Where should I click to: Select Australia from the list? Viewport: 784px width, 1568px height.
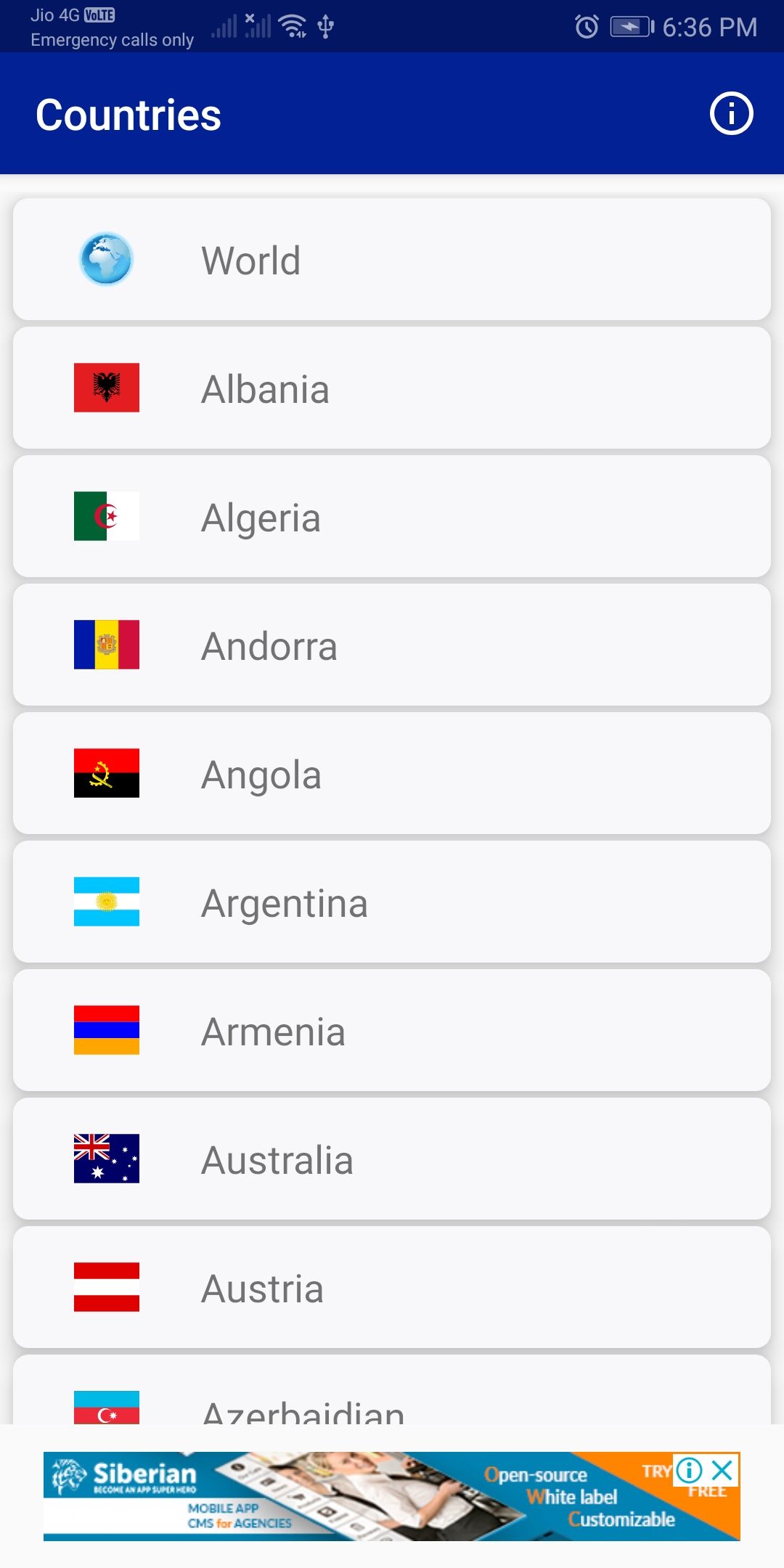coord(392,1159)
